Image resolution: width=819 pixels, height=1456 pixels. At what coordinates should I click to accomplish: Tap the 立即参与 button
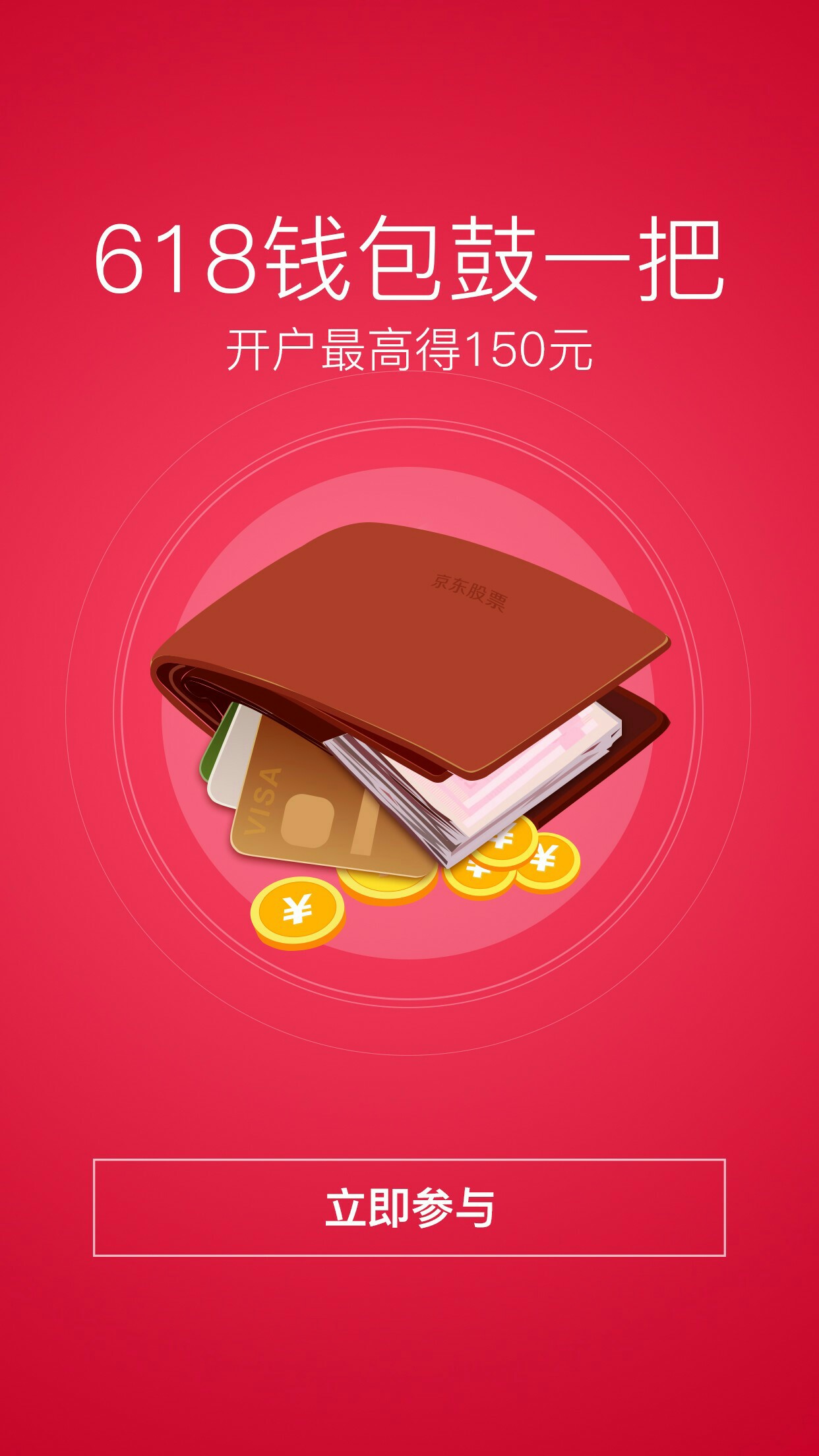tap(409, 1207)
